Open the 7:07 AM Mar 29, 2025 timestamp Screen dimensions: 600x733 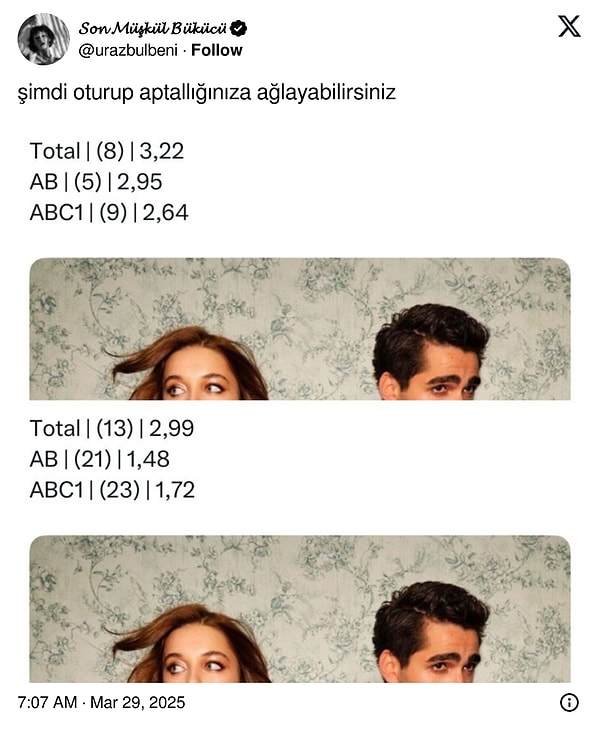tap(101, 703)
